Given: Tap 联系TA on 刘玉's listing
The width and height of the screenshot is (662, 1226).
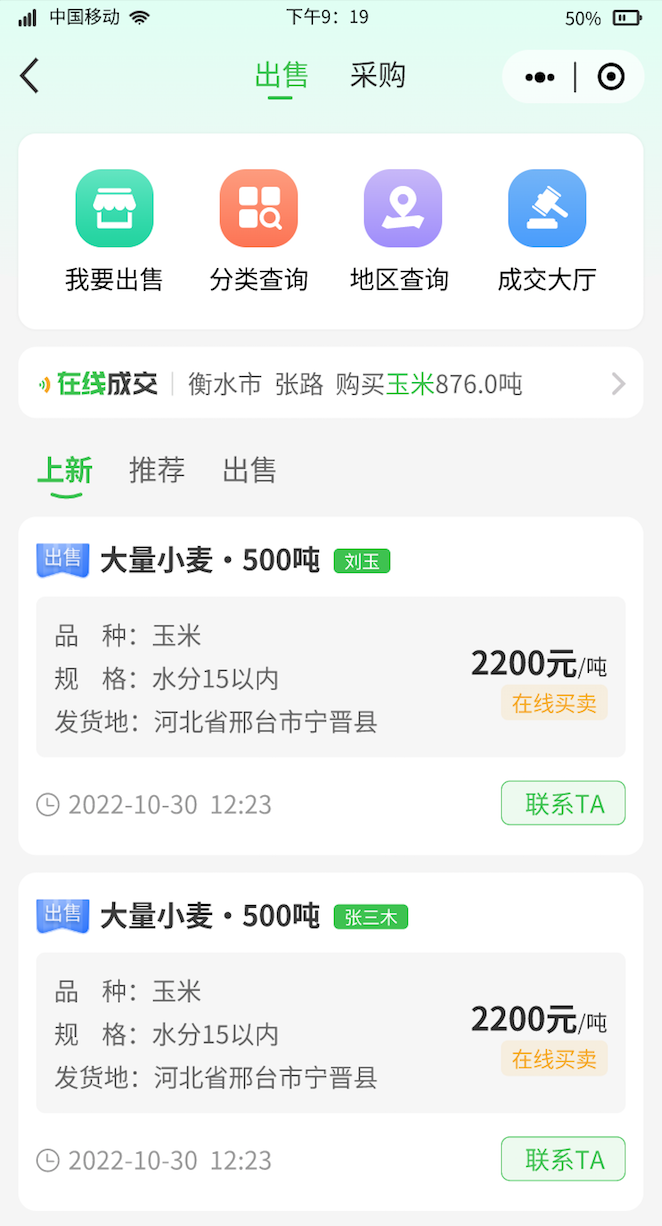Looking at the screenshot, I should coord(563,803).
